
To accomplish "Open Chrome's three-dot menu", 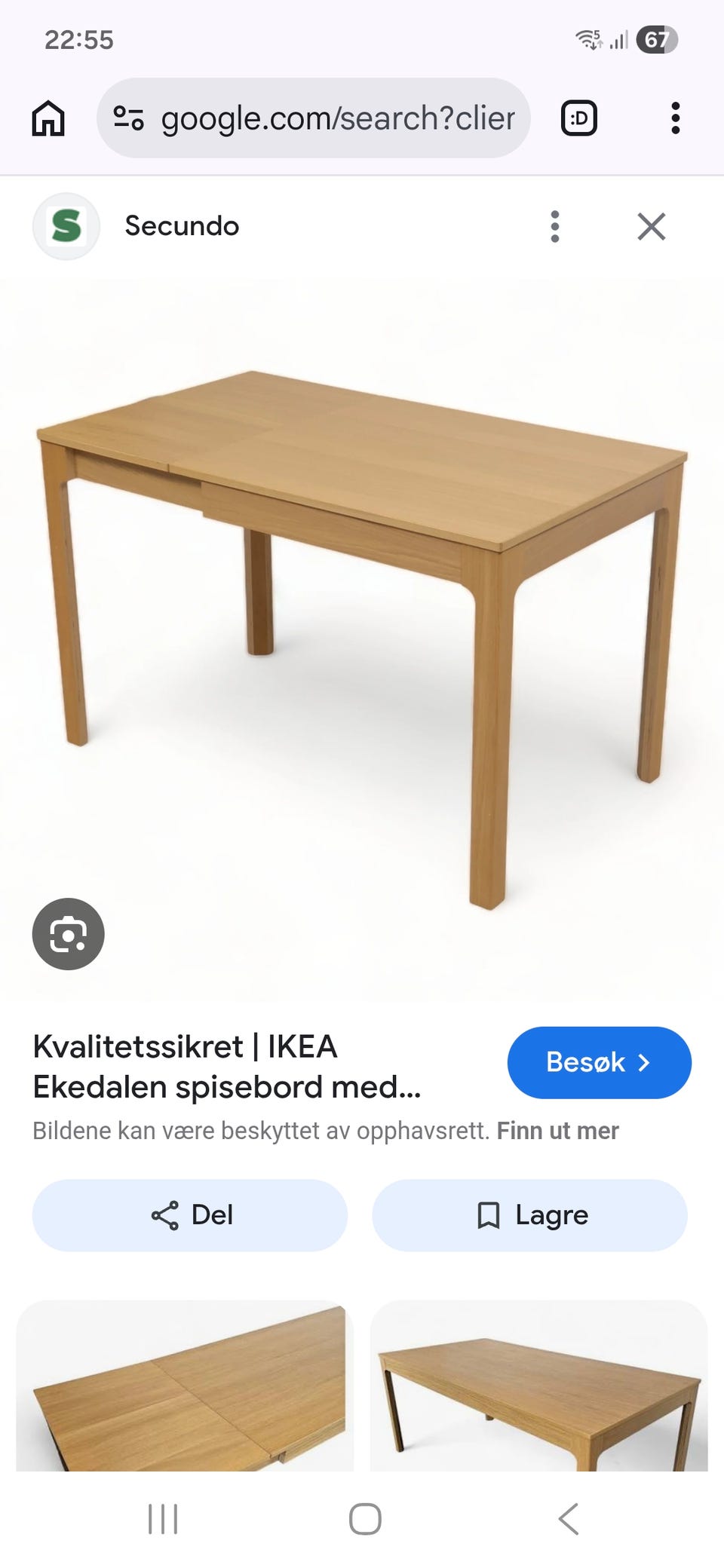I will [x=675, y=118].
